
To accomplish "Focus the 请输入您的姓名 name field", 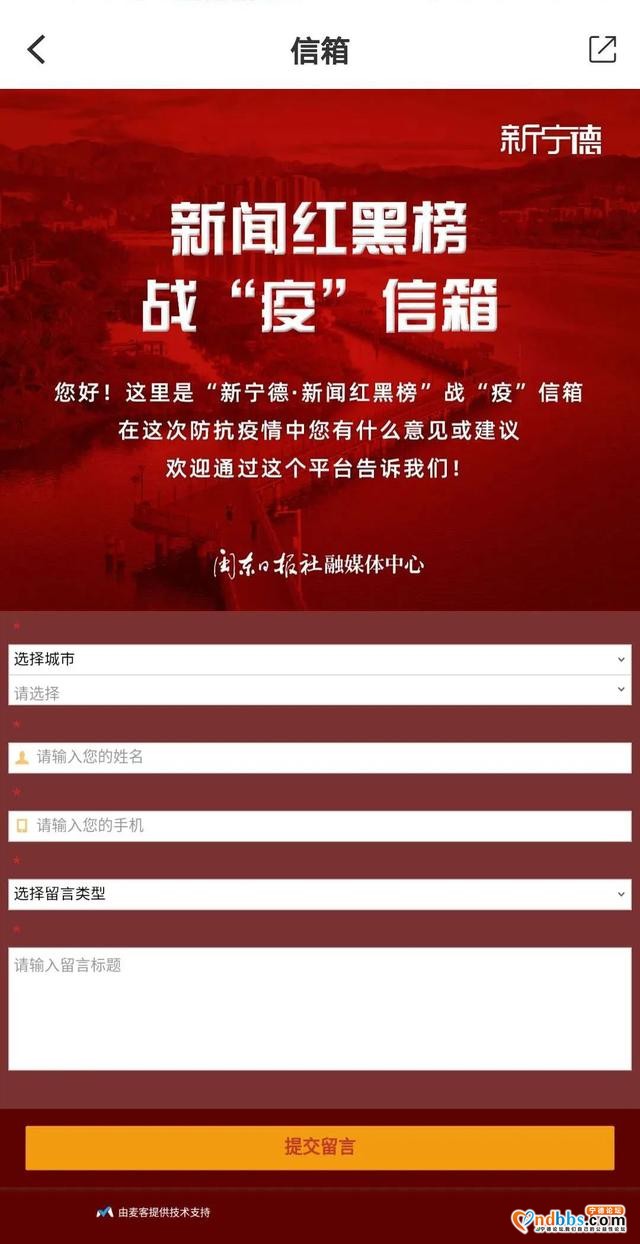I will [320, 757].
